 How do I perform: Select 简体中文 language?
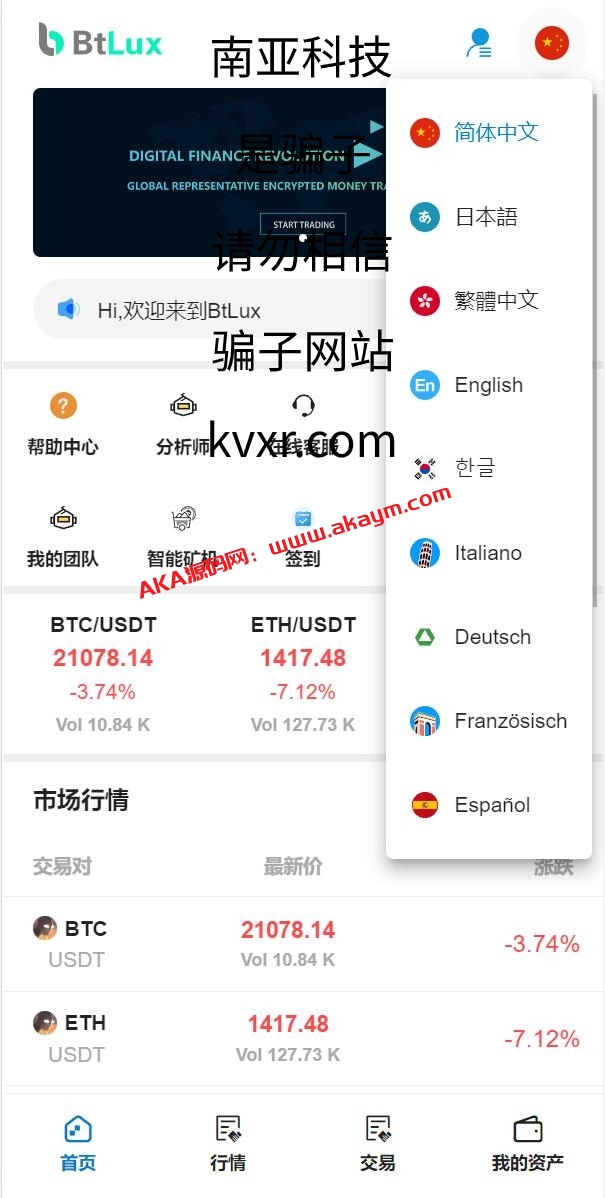coord(489,132)
